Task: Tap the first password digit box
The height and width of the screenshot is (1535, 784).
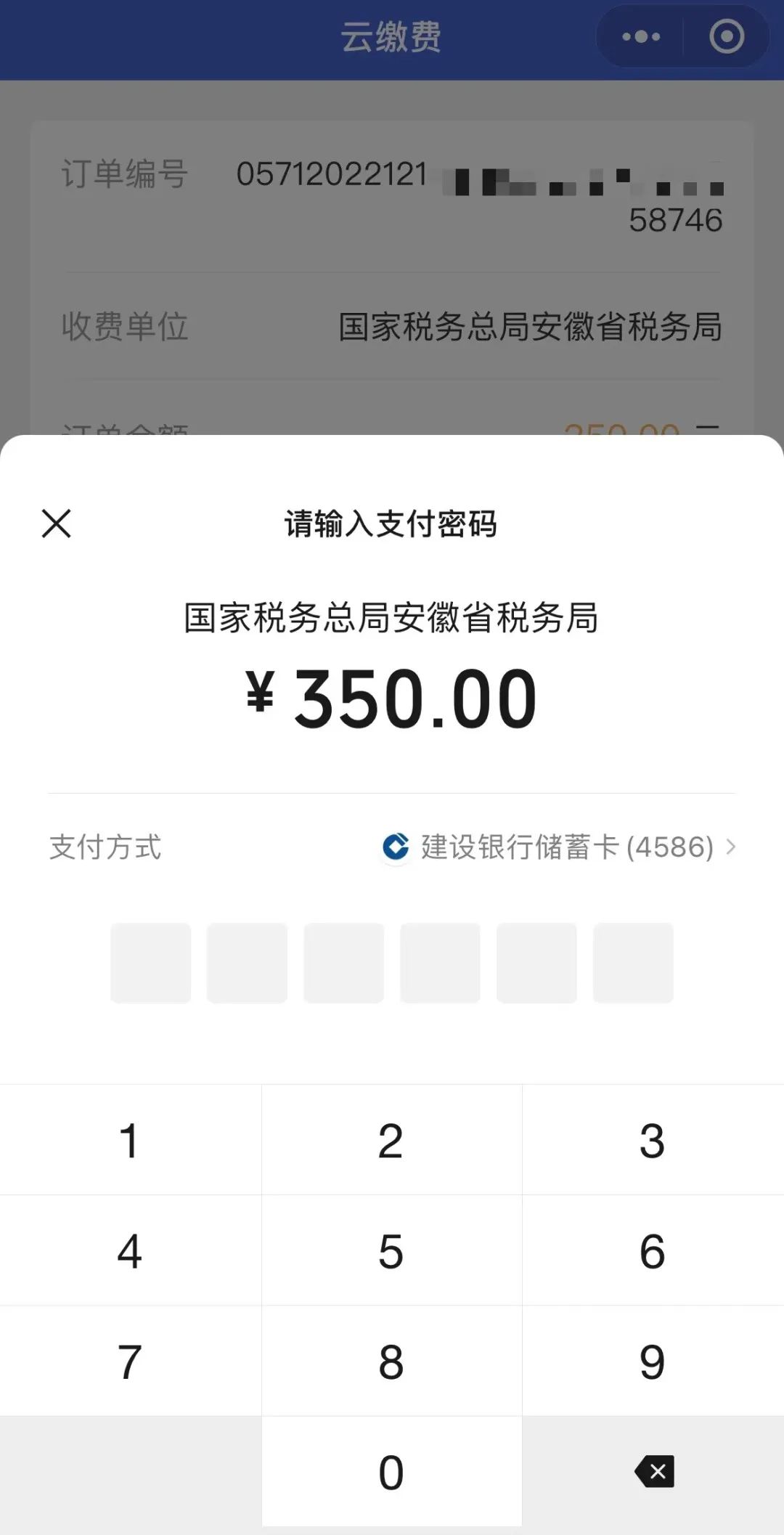Action: click(x=151, y=963)
